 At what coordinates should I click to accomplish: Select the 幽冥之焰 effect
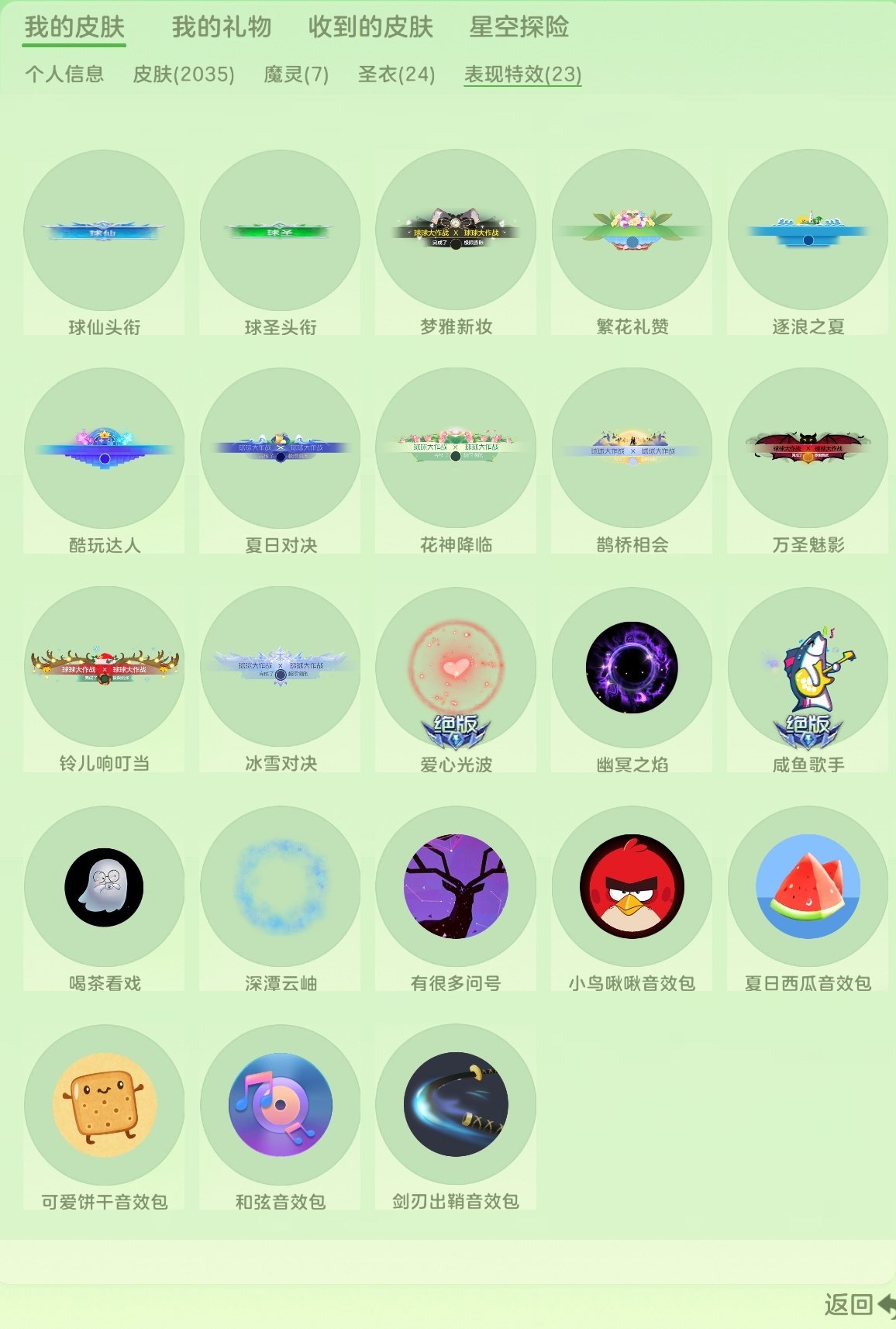pos(630,670)
